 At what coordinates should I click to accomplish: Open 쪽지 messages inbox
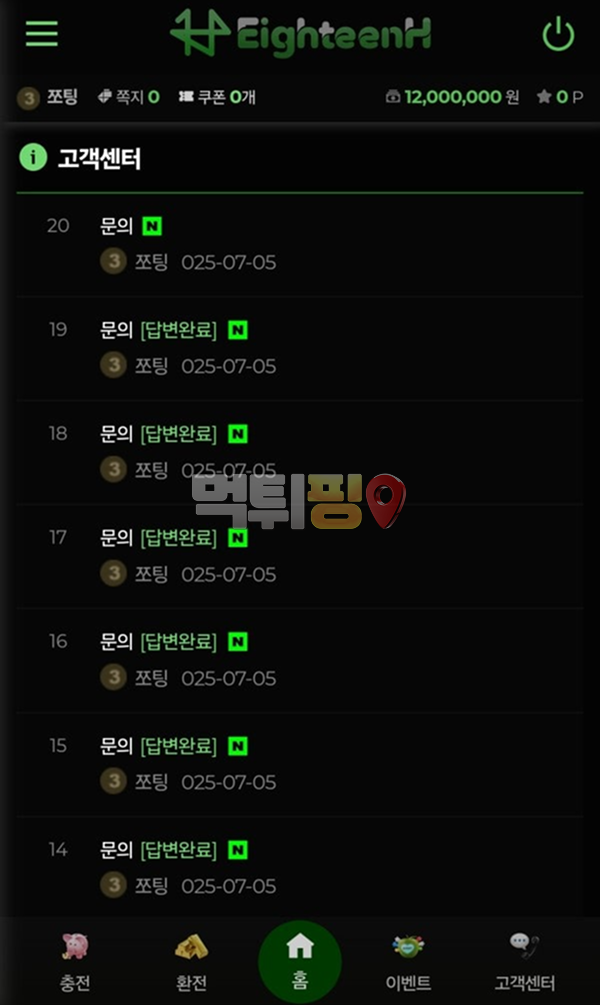128,97
